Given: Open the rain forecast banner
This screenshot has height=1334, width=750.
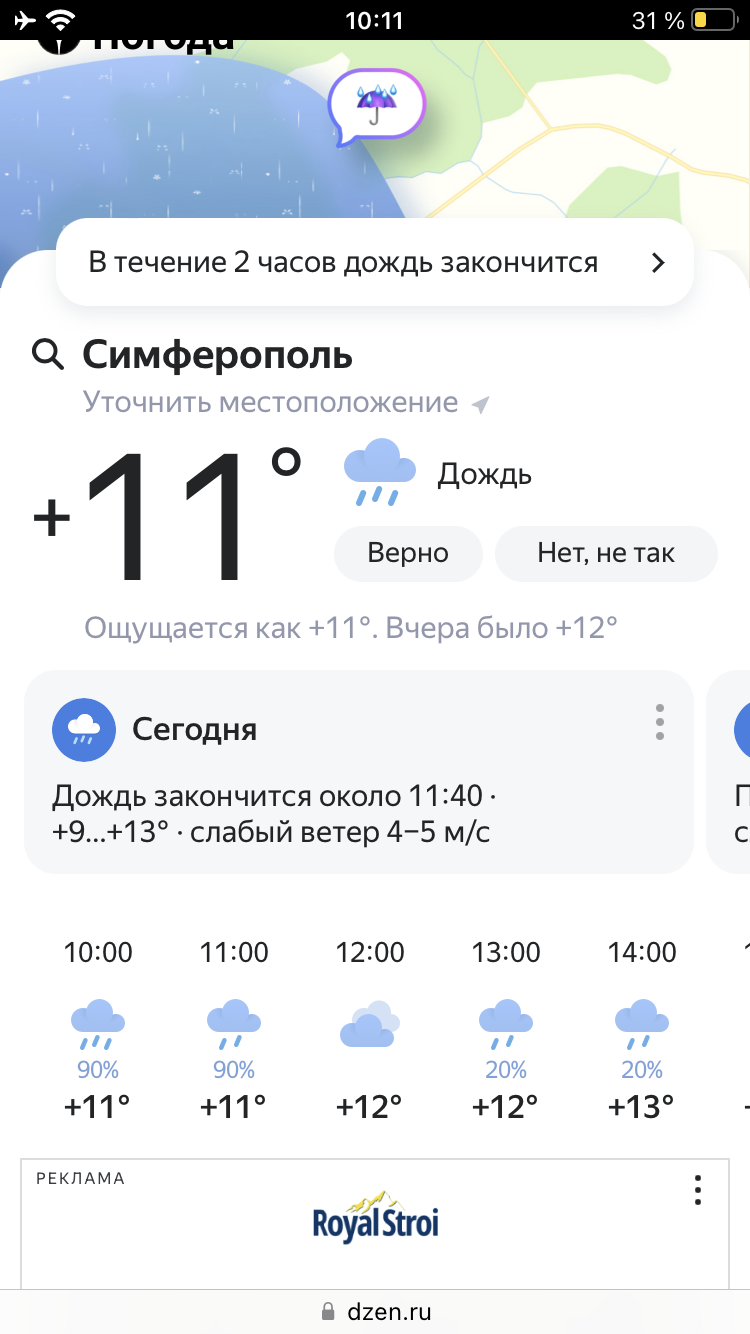Looking at the screenshot, I should pos(375,263).
